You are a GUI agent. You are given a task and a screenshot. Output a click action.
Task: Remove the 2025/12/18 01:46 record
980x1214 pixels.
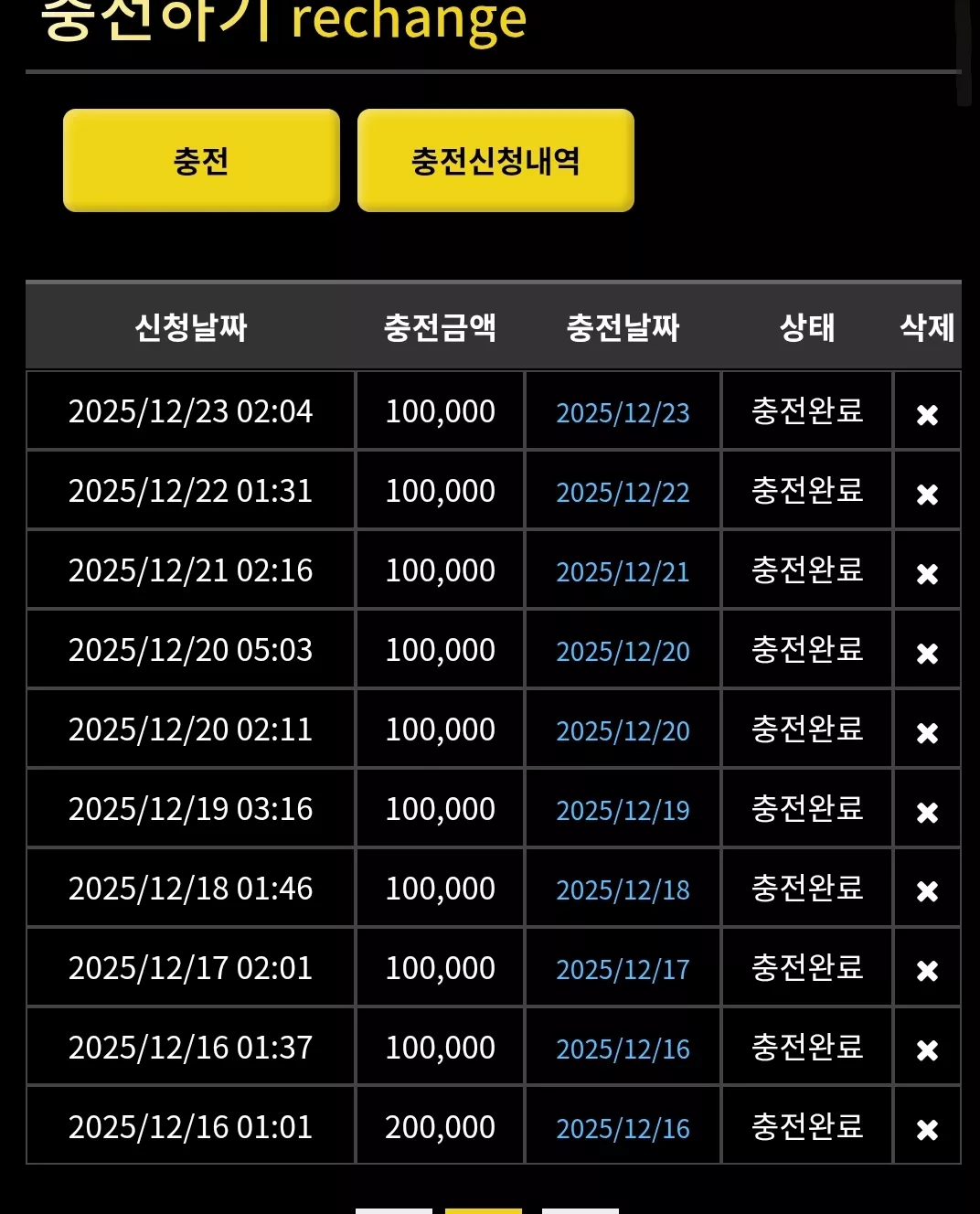coord(927,891)
